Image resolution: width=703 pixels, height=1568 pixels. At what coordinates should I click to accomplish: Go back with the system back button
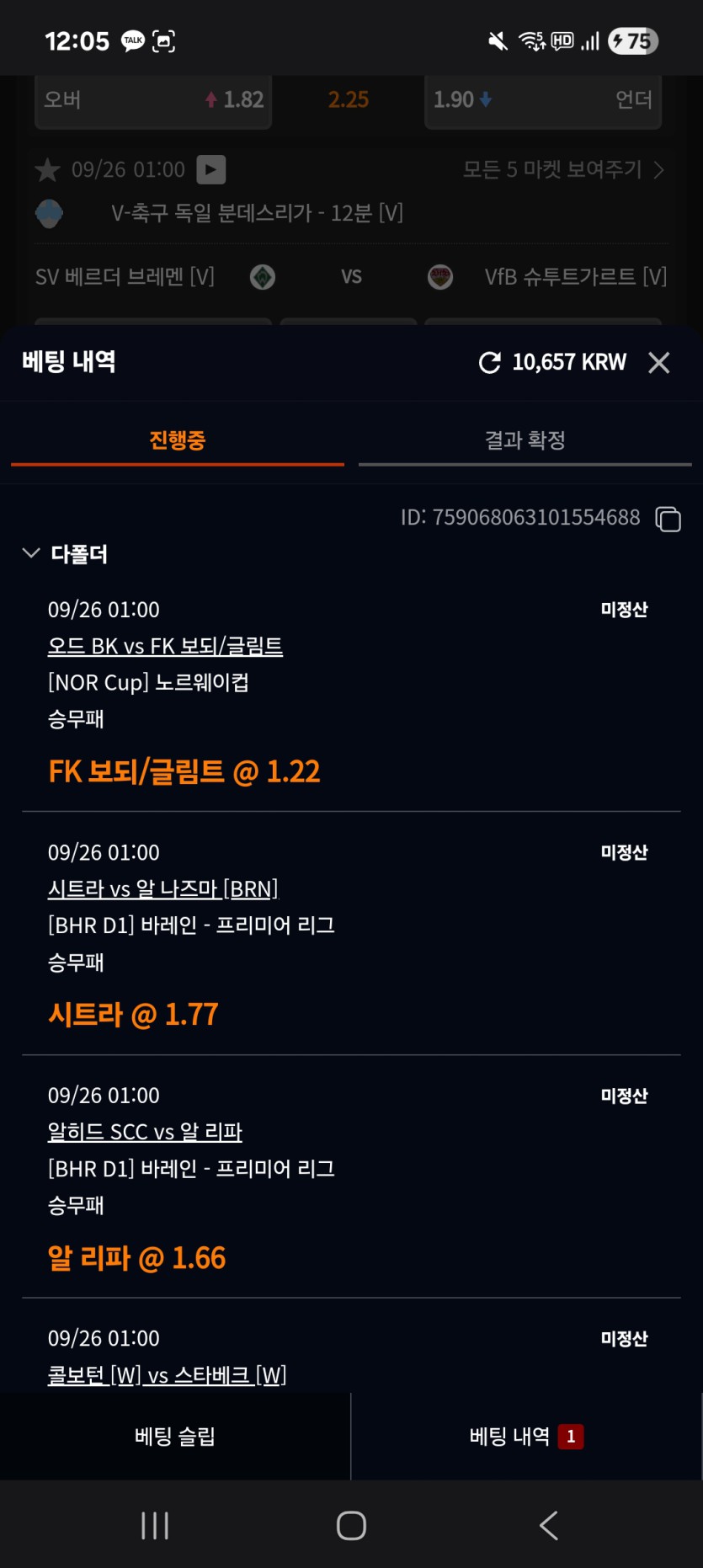point(548,1525)
